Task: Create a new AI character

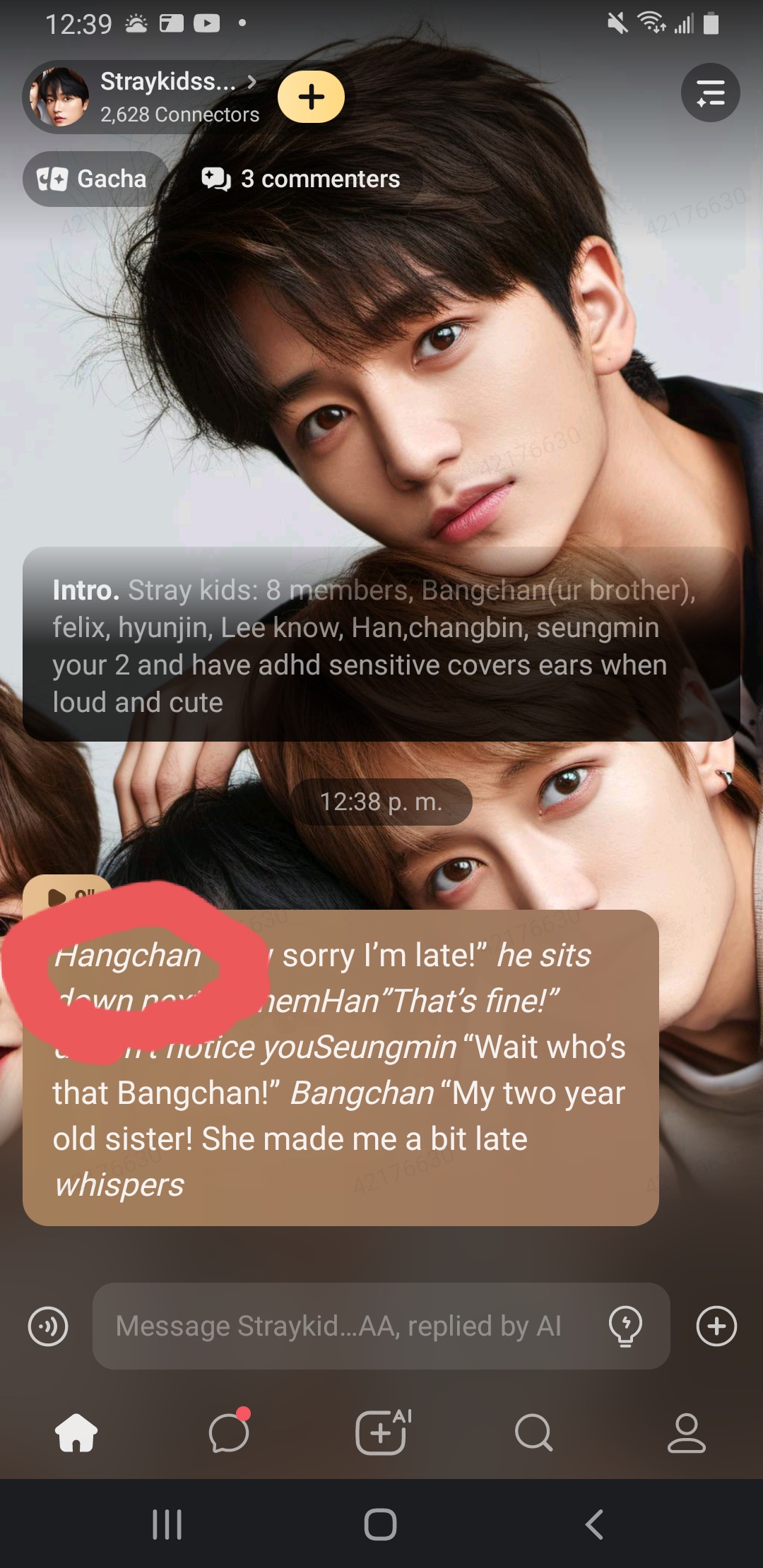Action: click(381, 1432)
